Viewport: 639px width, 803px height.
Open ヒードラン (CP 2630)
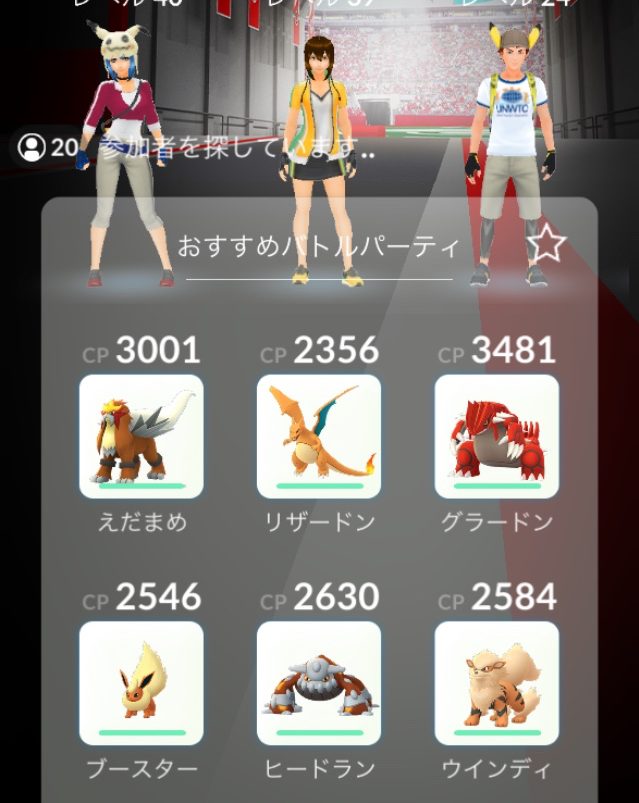coord(319,683)
